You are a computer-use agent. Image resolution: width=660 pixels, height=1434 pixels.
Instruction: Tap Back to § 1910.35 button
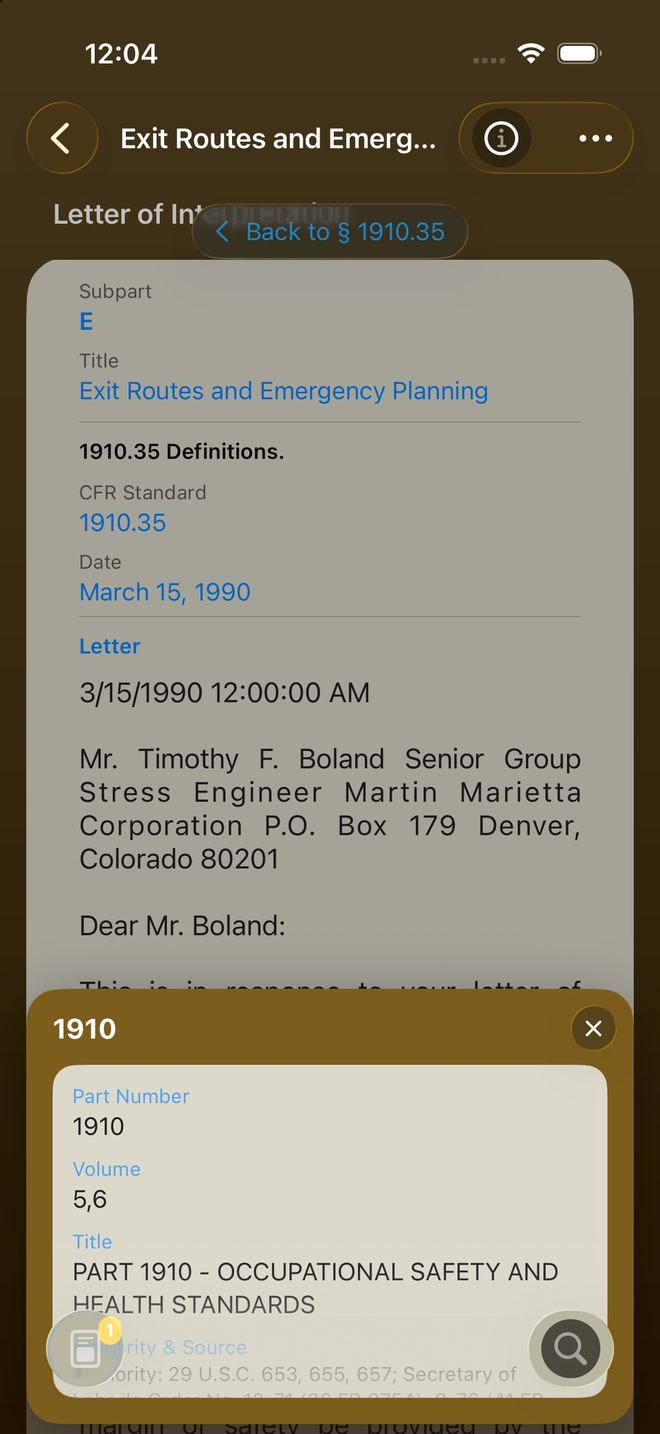330,232
